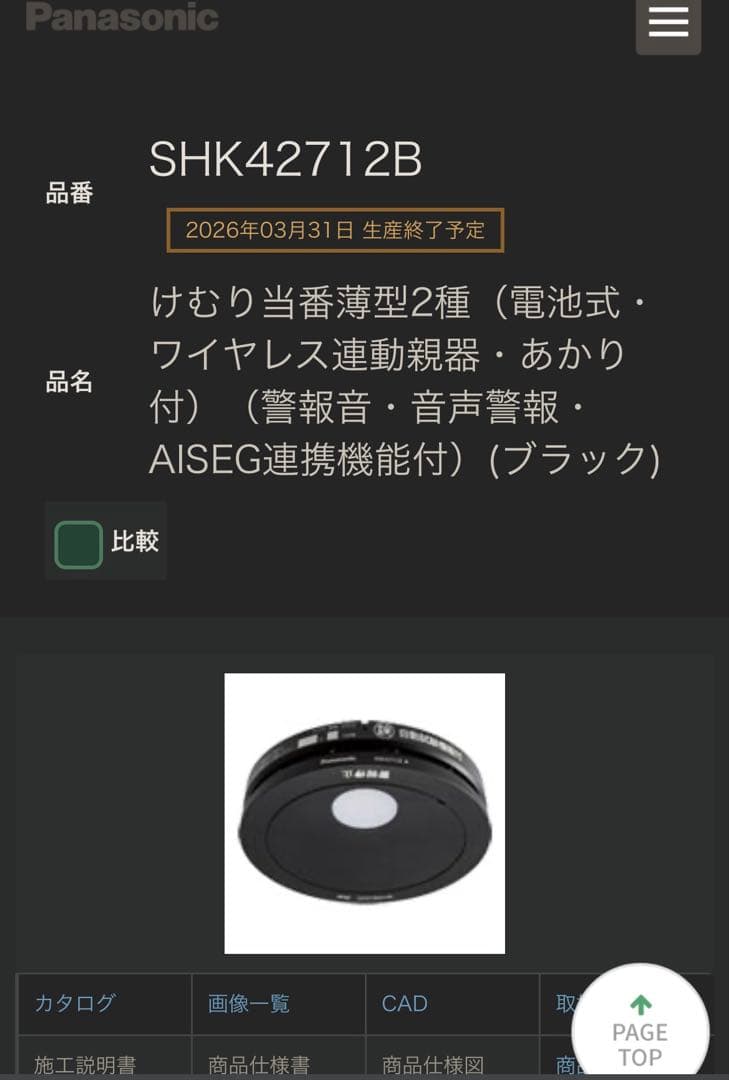Click the Panasonic logo

[x=122, y=16]
